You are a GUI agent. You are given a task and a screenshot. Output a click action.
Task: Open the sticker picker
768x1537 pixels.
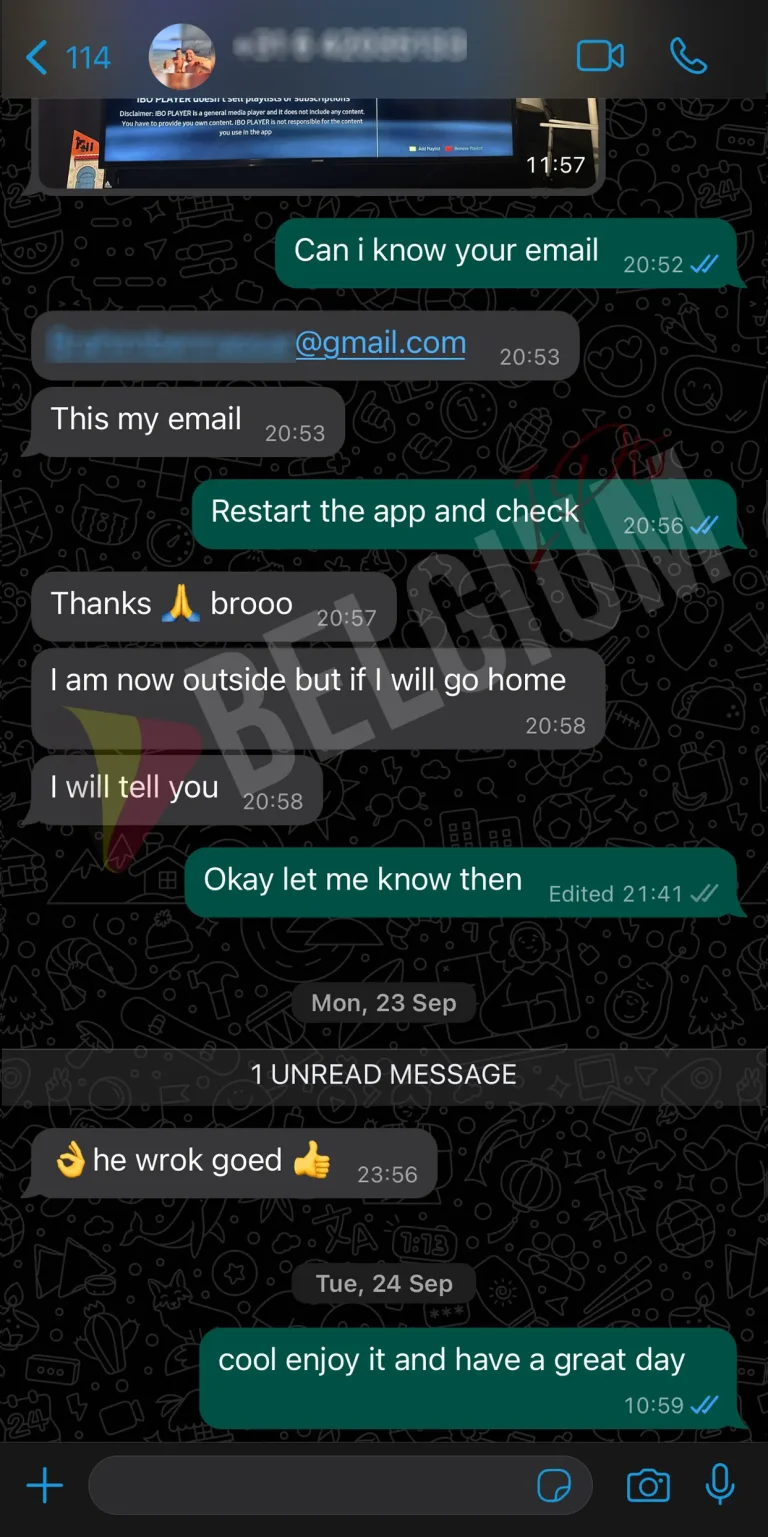(x=554, y=1486)
